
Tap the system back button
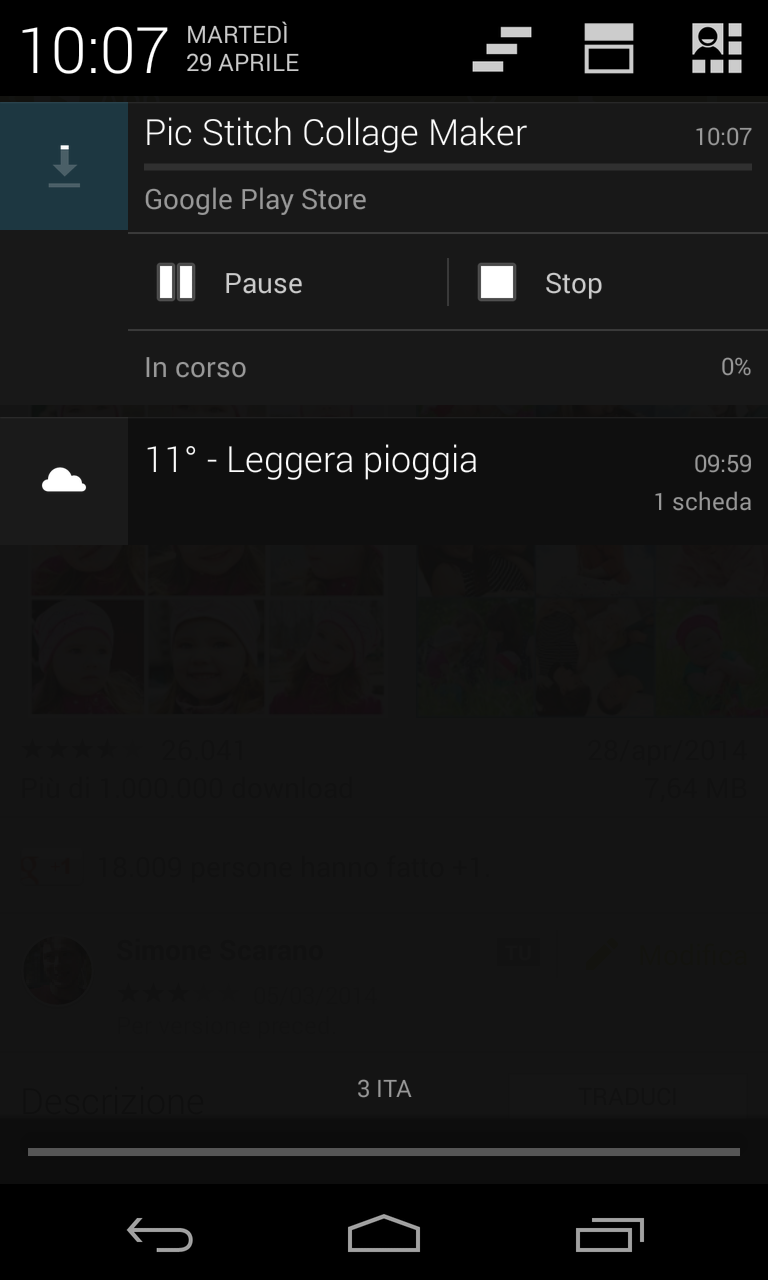160,1234
